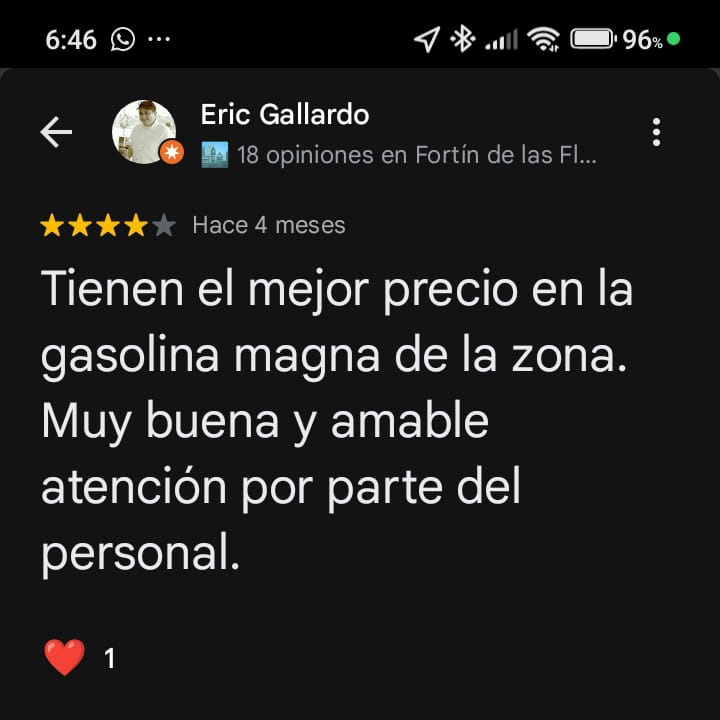This screenshot has width=720, height=720.
Task: Like the review with the heart icon
Action: pyautogui.click(x=65, y=658)
